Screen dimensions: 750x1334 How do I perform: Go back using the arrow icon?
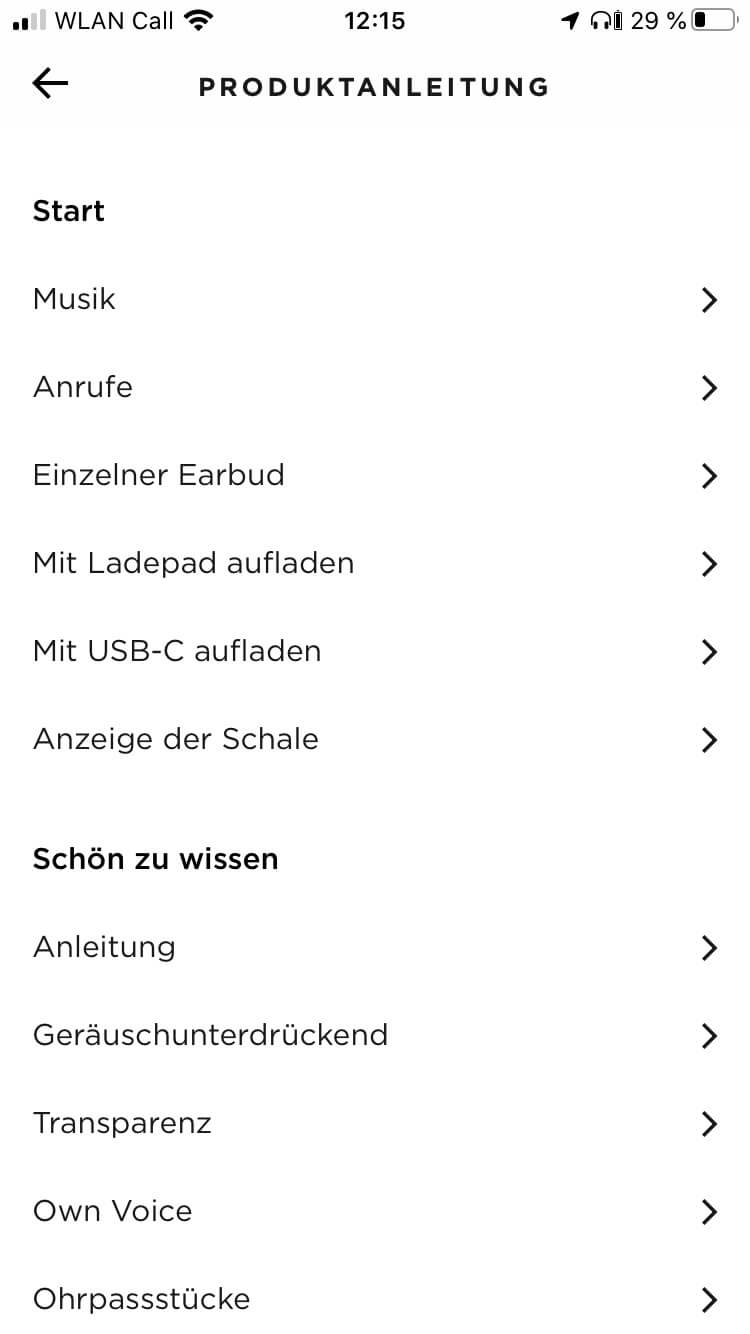tap(50, 85)
